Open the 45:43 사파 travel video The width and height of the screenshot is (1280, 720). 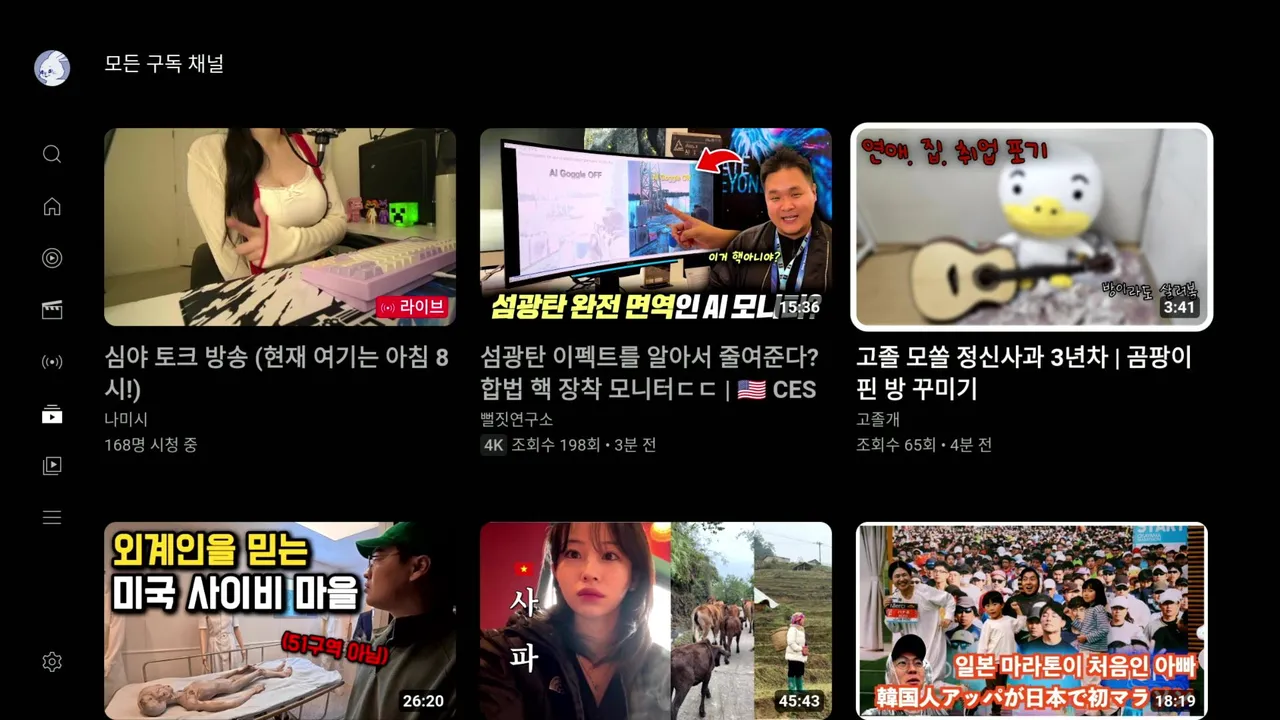click(x=655, y=618)
